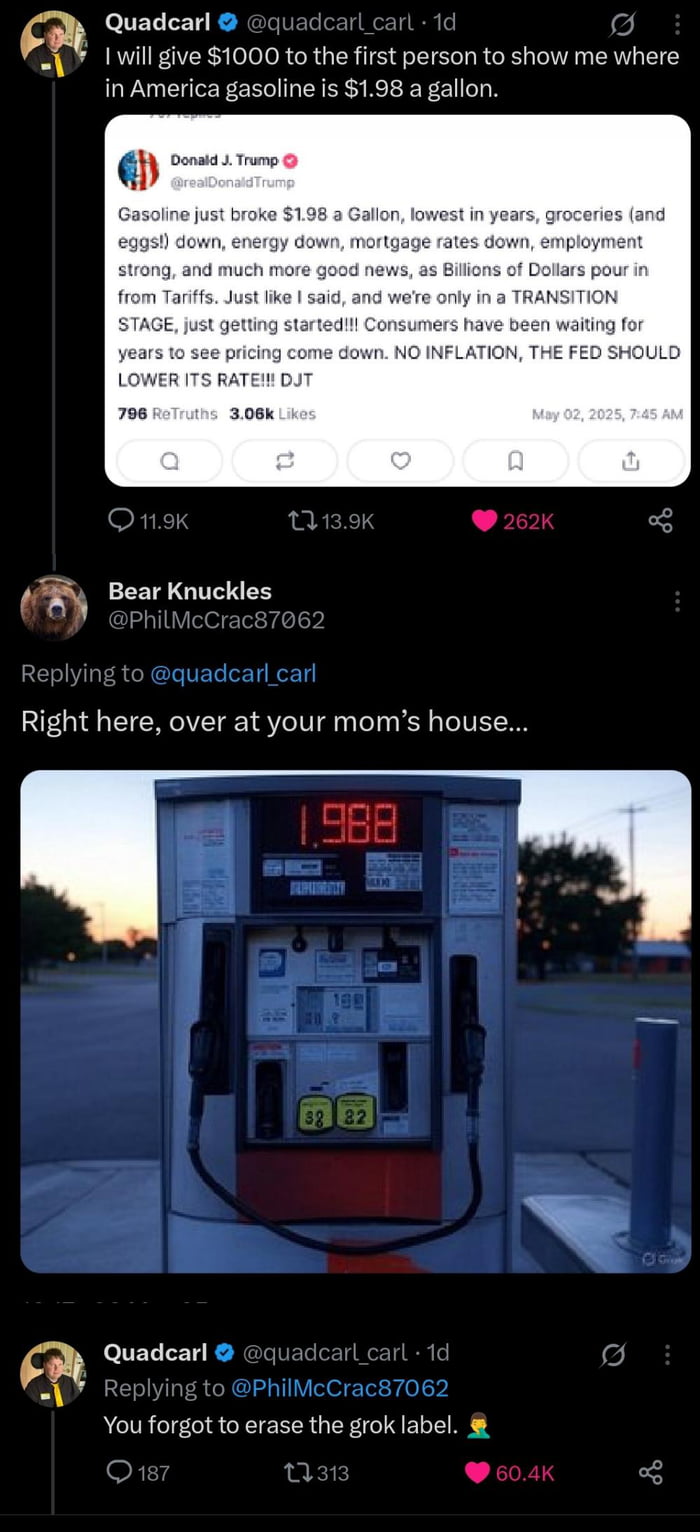Open the @PhilMcCrac87062 link in Quadcarl's reply
This screenshot has width=700, height=1532.
click(339, 1387)
